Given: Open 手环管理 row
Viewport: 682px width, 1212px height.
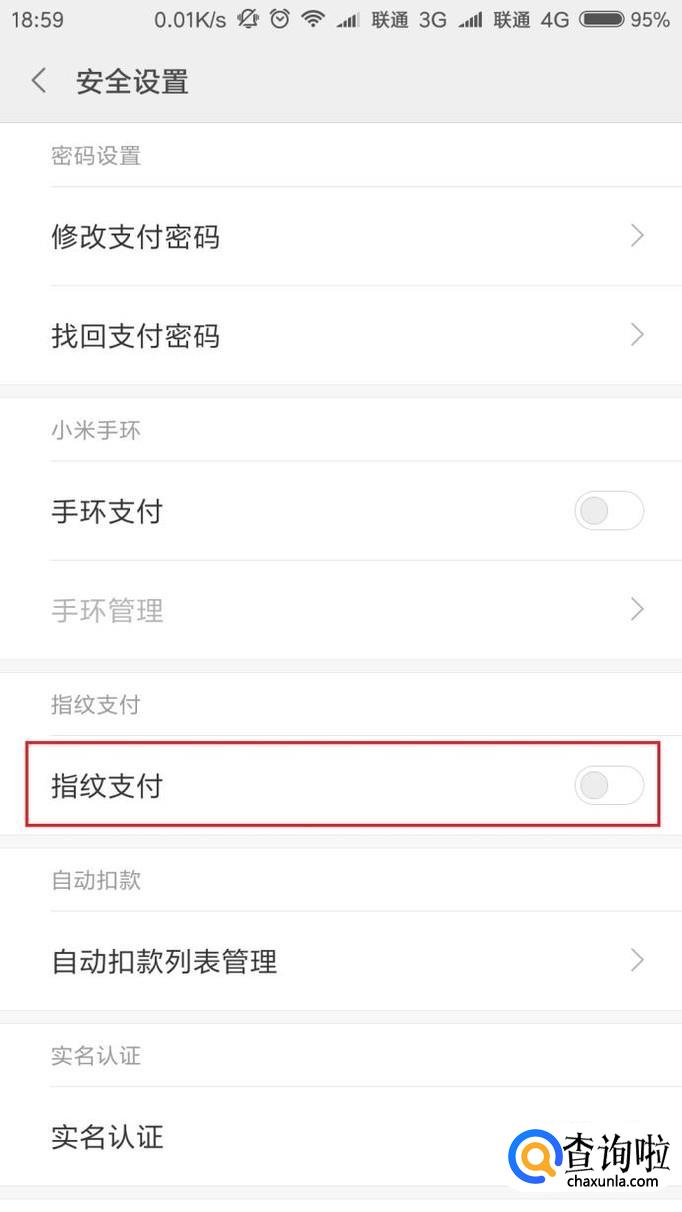Looking at the screenshot, I should coord(340,610).
